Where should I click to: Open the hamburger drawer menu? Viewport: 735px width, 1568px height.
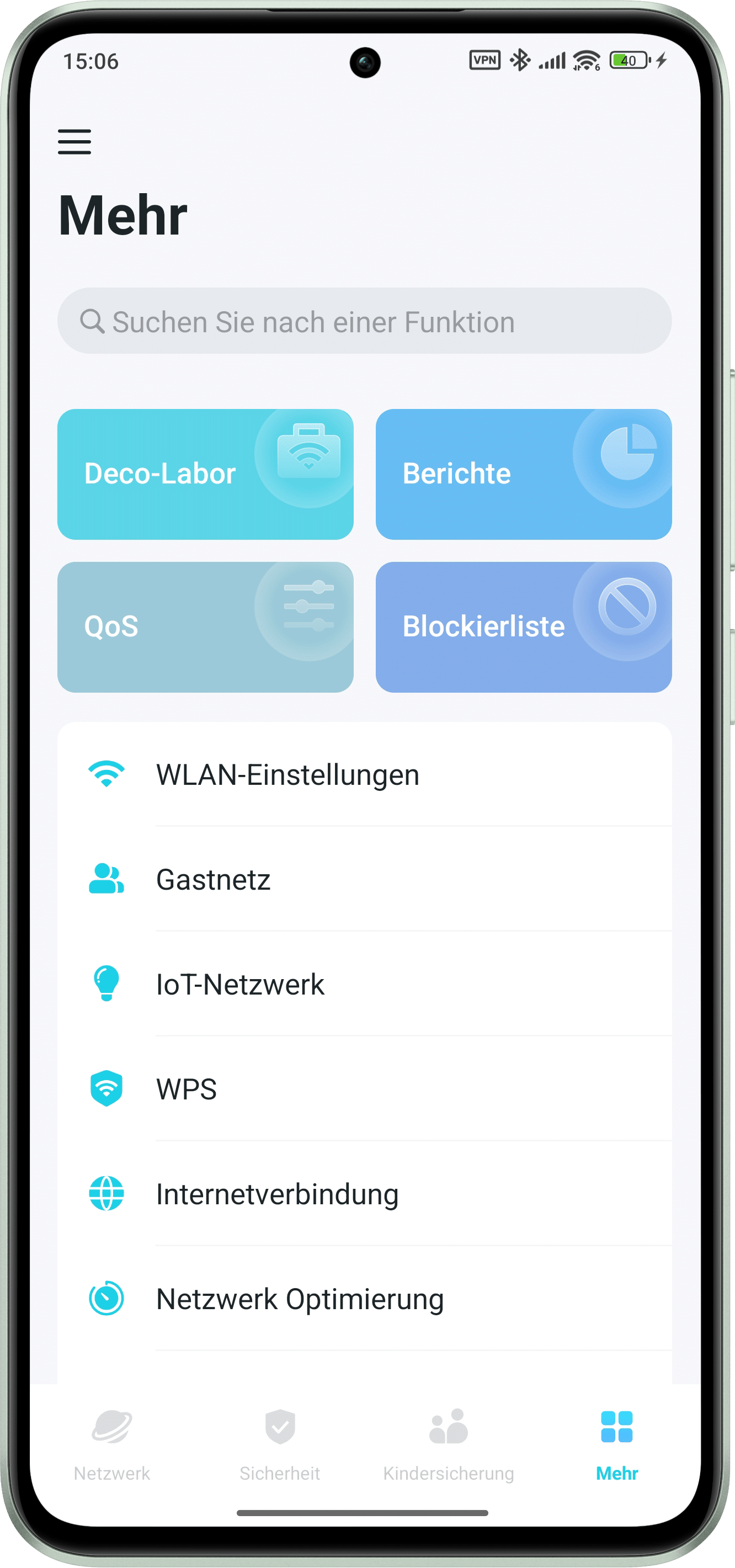[74, 141]
